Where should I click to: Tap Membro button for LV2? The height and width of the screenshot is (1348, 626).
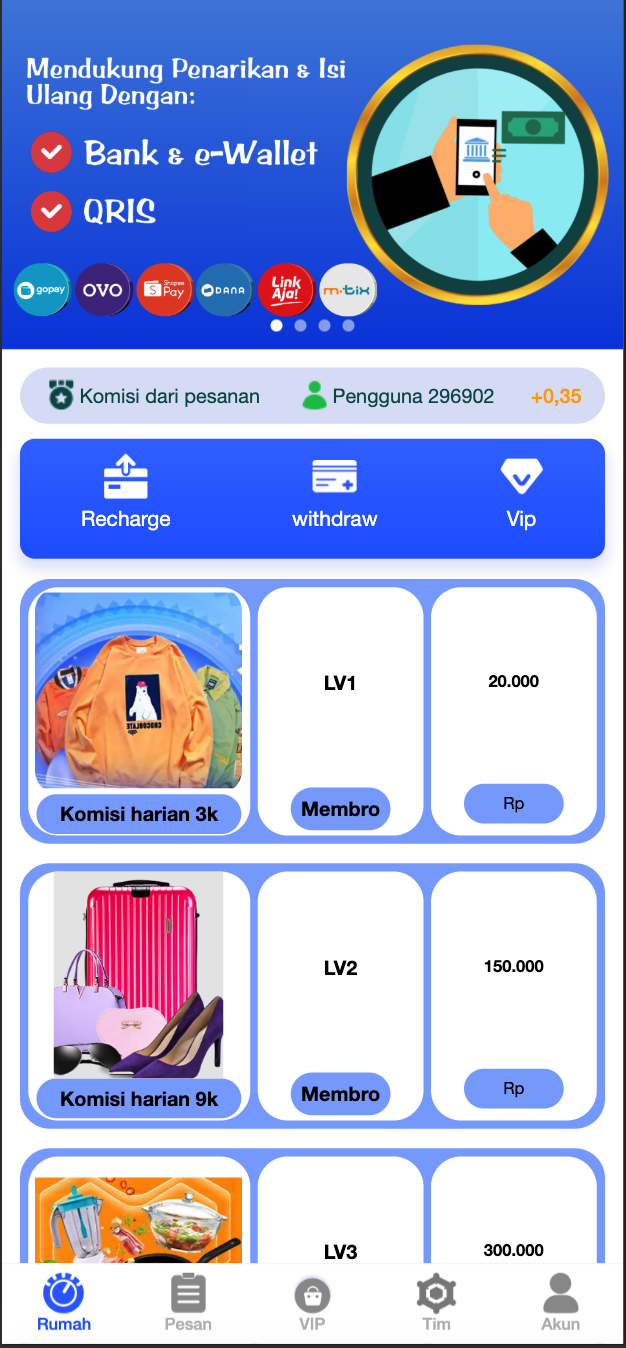click(x=340, y=1094)
